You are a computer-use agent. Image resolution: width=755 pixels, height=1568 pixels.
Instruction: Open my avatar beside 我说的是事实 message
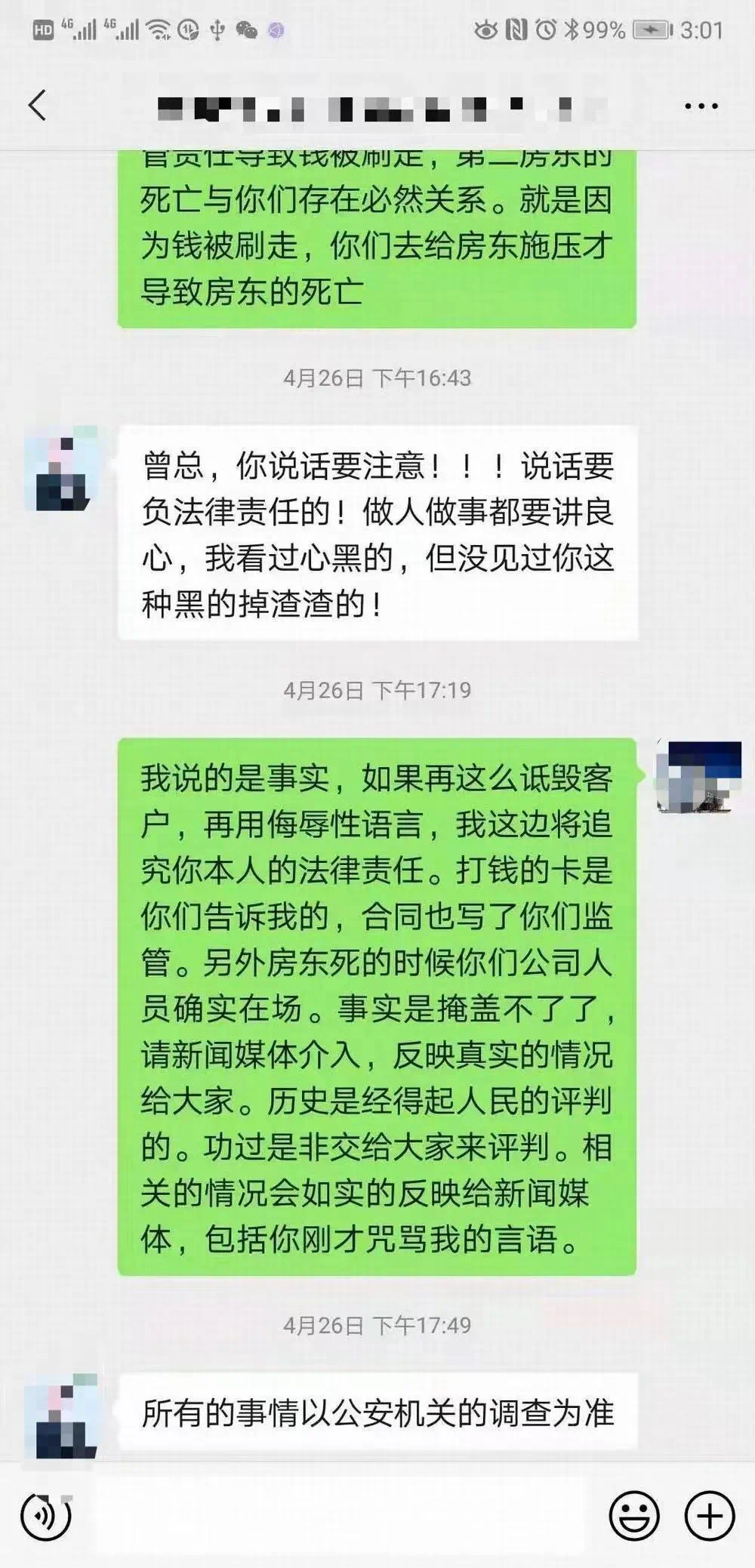pyautogui.click(x=699, y=777)
